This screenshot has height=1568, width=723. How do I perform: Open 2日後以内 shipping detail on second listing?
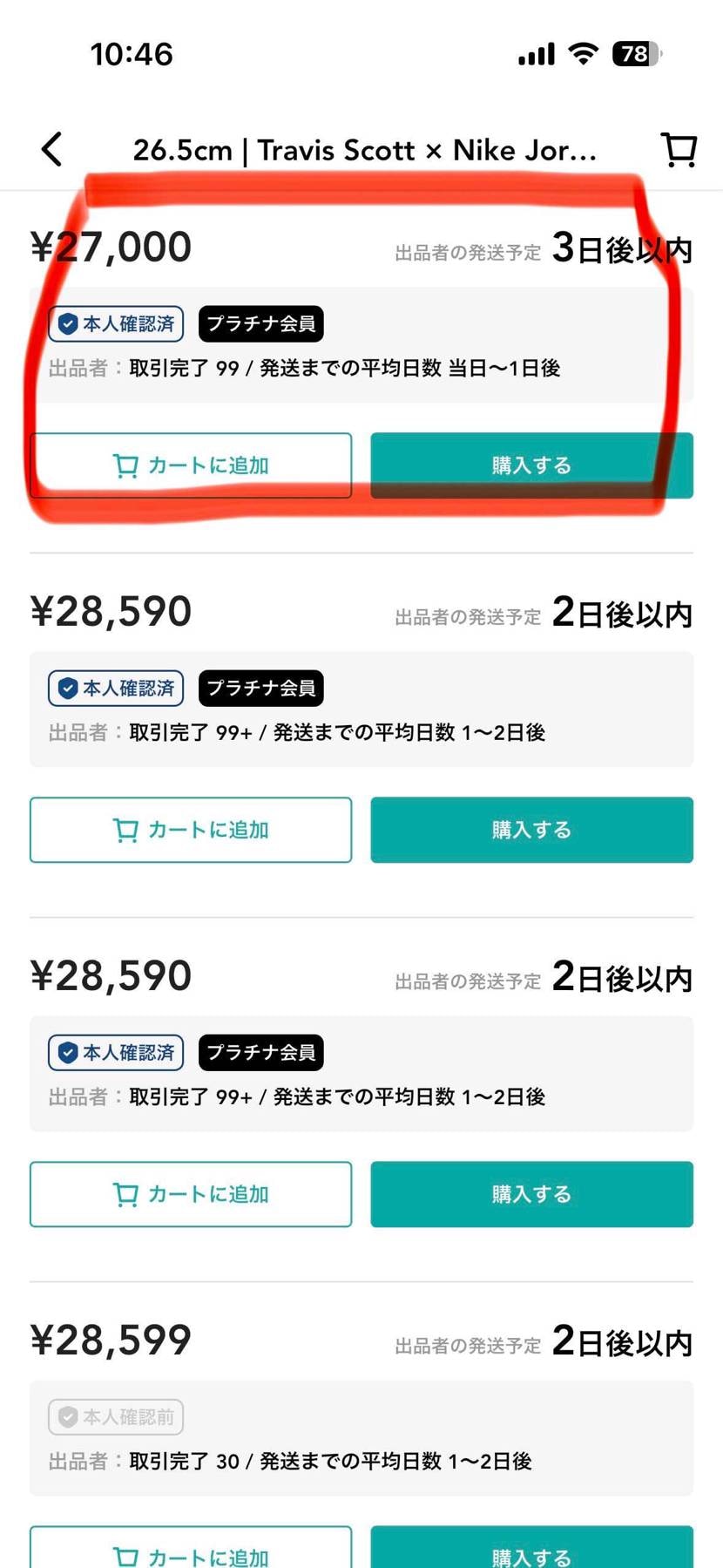(x=622, y=614)
